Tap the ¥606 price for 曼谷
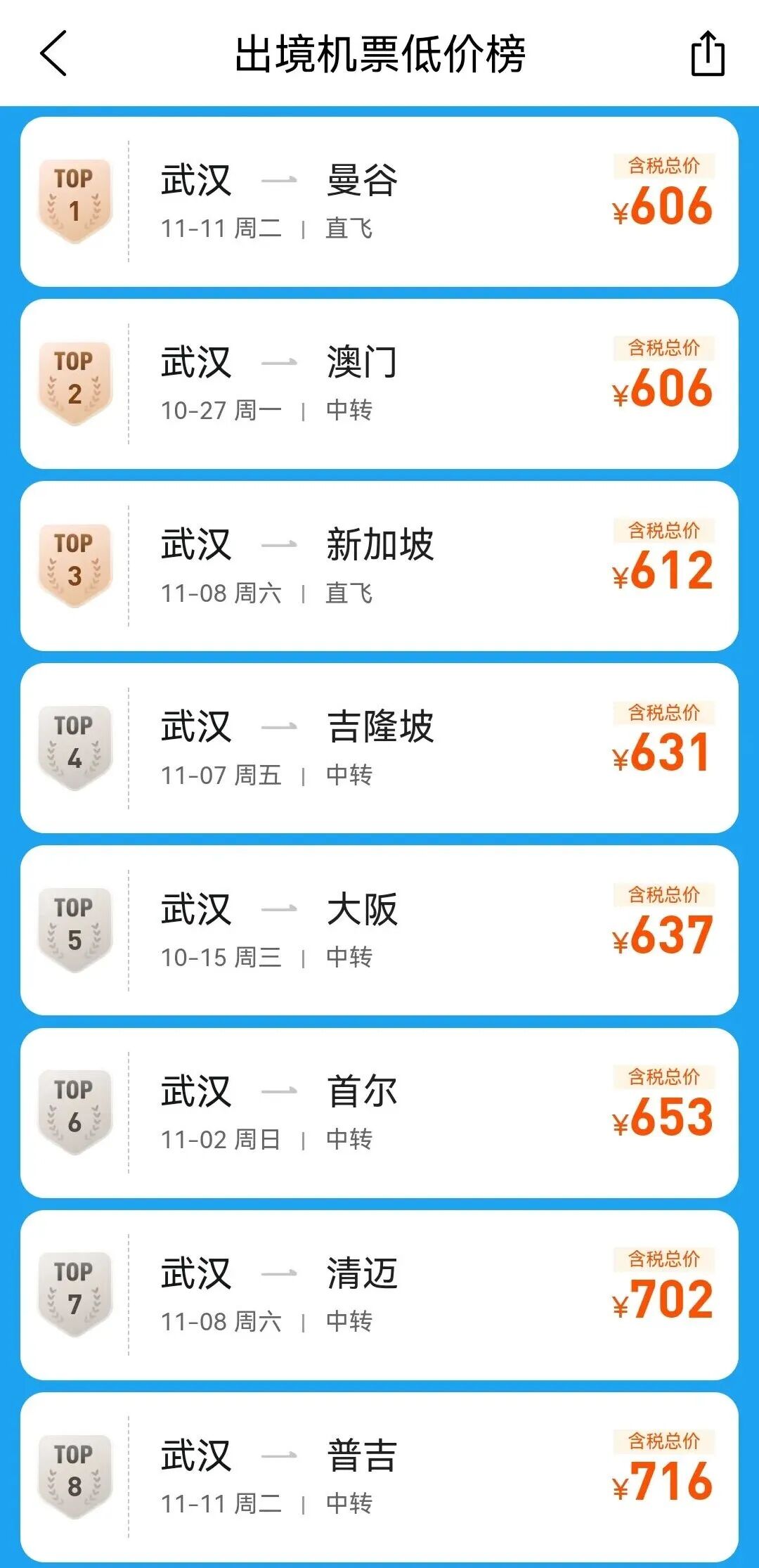The height and width of the screenshot is (1568, 759). point(664,208)
